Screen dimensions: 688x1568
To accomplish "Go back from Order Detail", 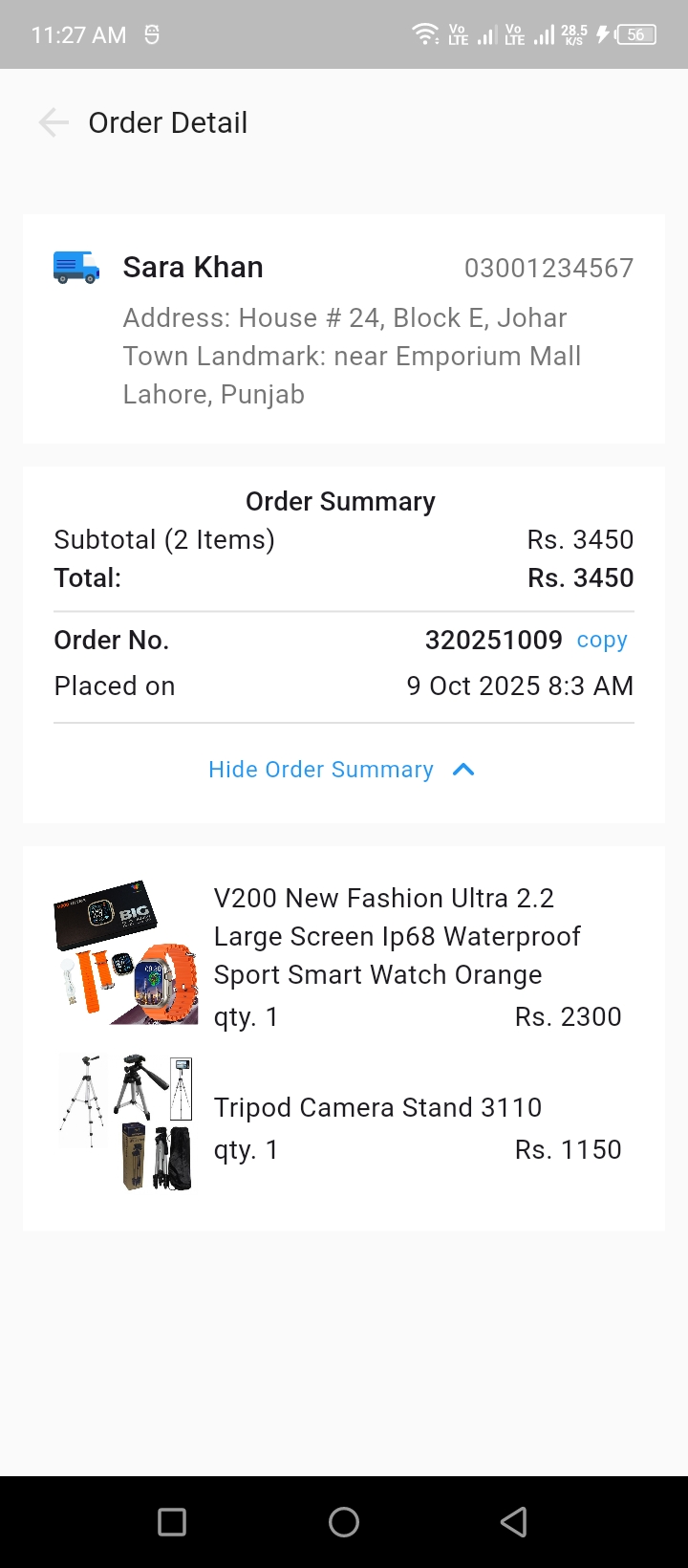I will [x=54, y=122].
